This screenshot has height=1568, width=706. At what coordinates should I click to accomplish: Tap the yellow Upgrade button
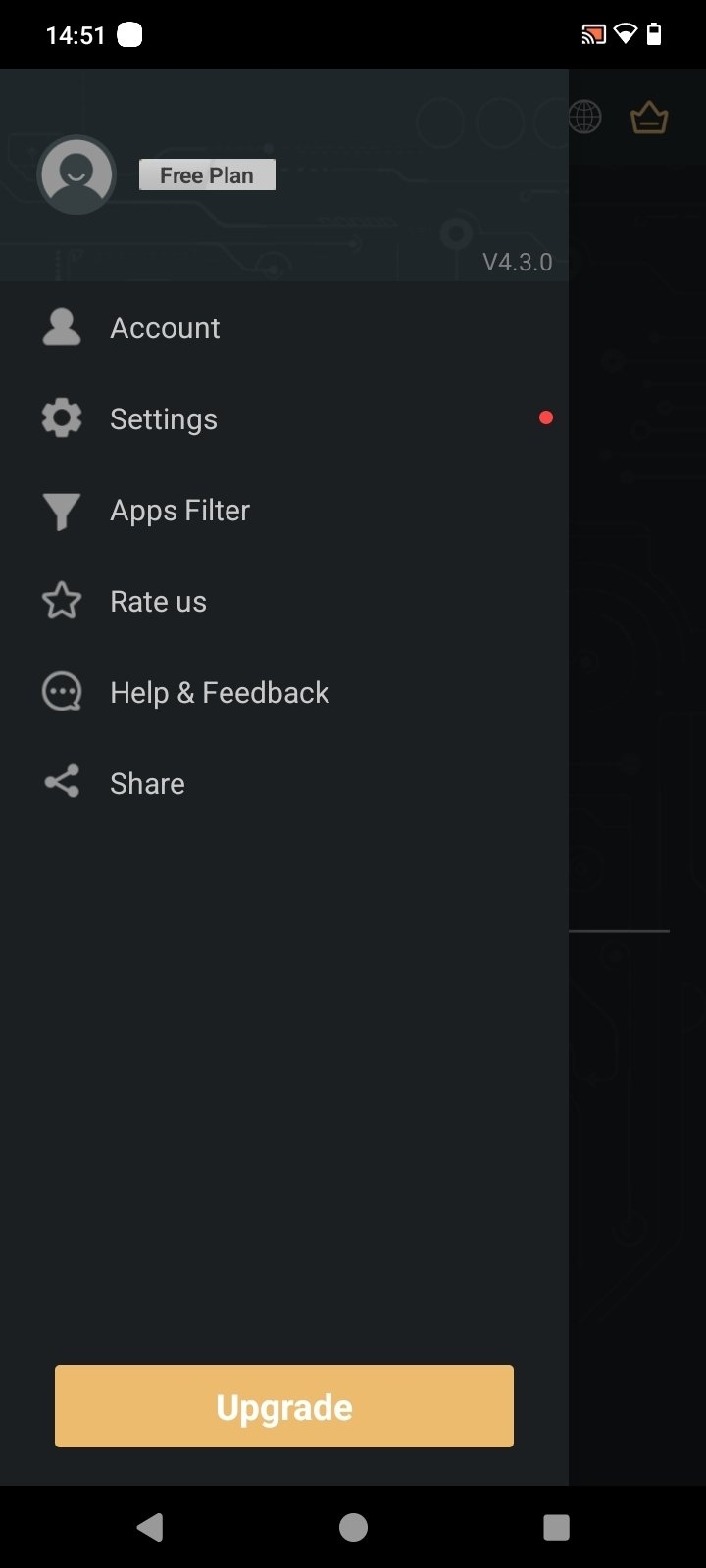[284, 1406]
